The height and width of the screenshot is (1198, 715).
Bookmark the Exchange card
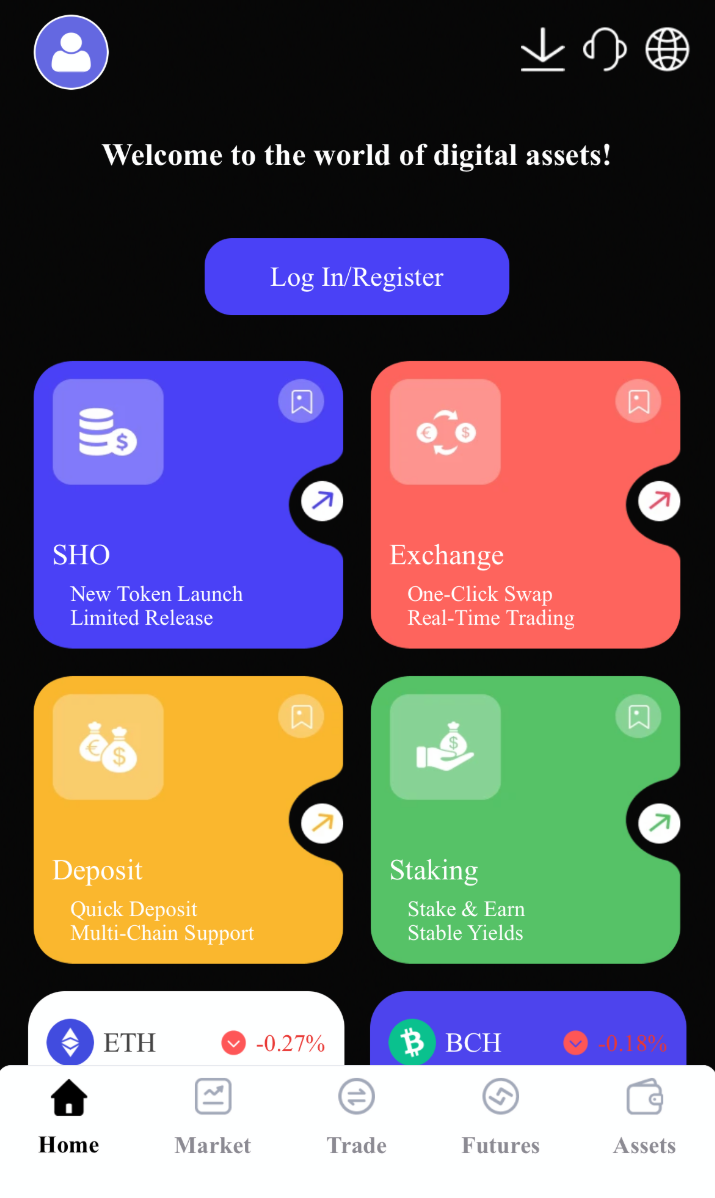(x=639, y=402)
